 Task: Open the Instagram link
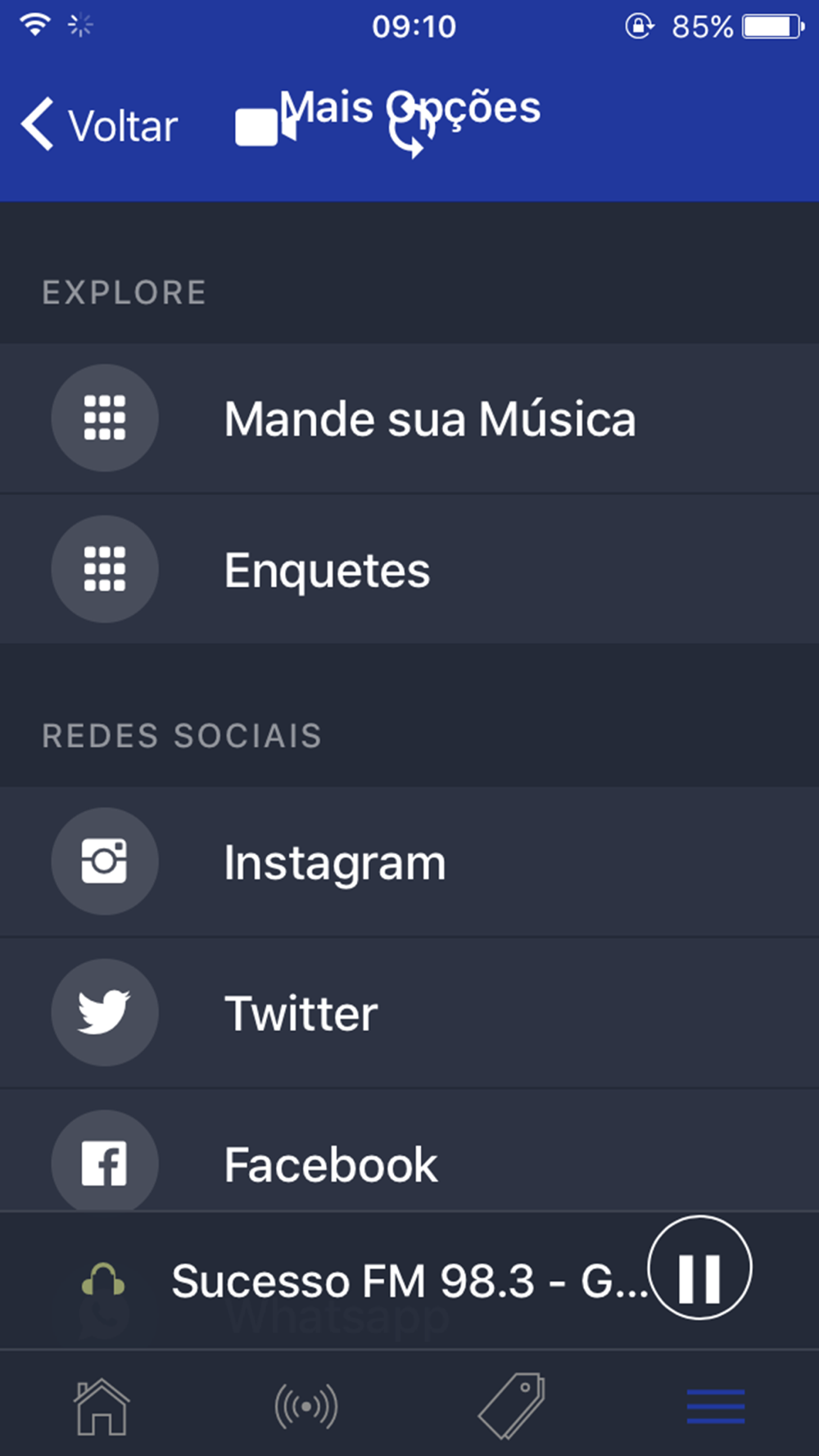coord(409,861)
